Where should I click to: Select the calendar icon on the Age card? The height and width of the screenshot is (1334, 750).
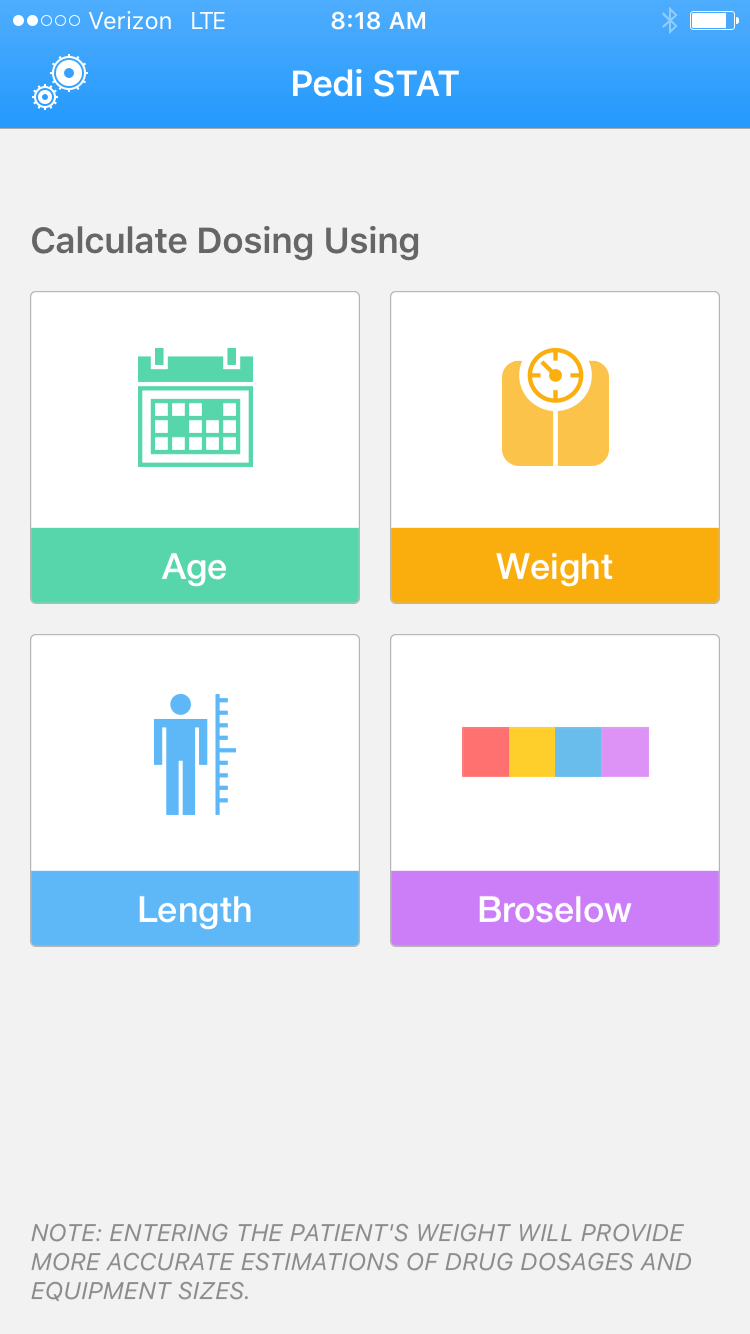click(195, 405)
